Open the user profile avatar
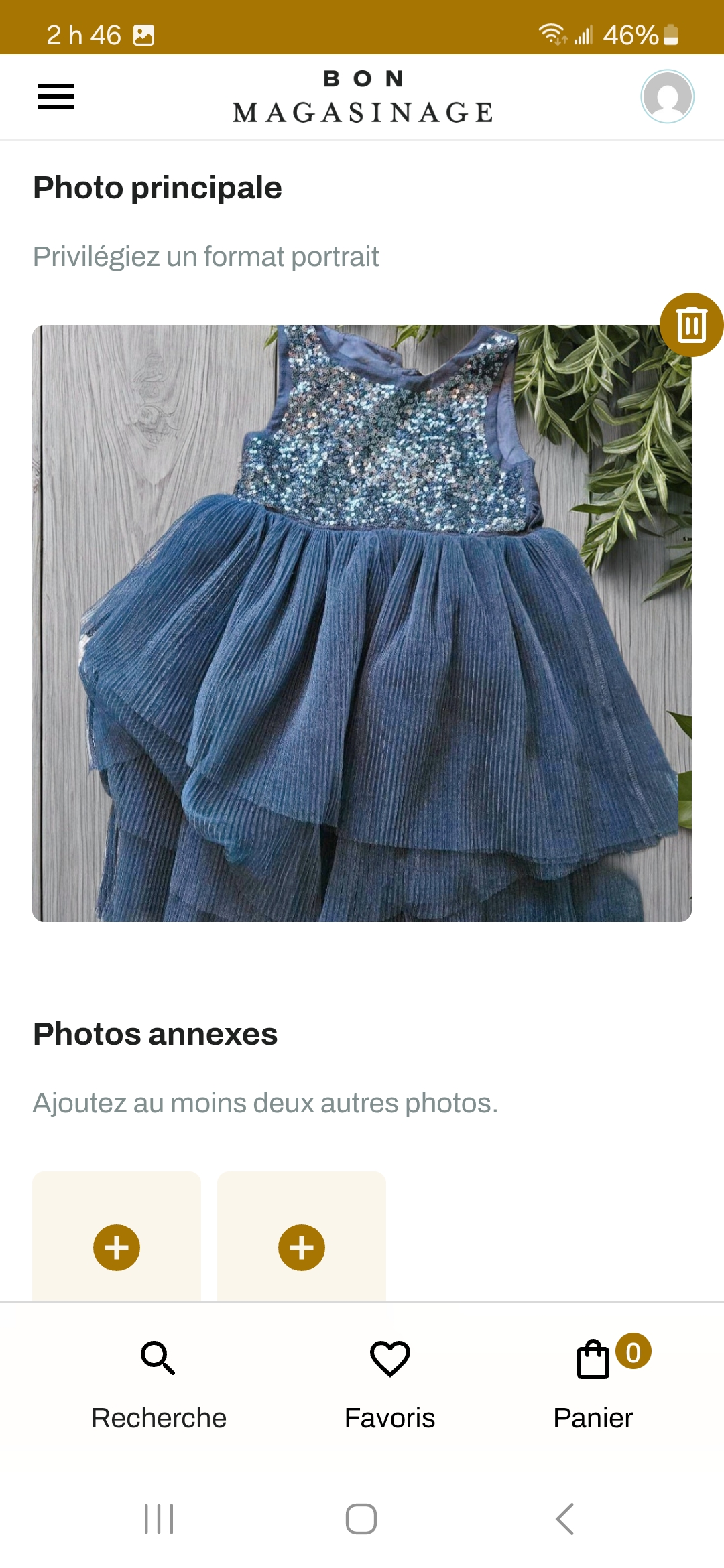This screenshot has width=724, height=1568. click(x=667, y=96)
